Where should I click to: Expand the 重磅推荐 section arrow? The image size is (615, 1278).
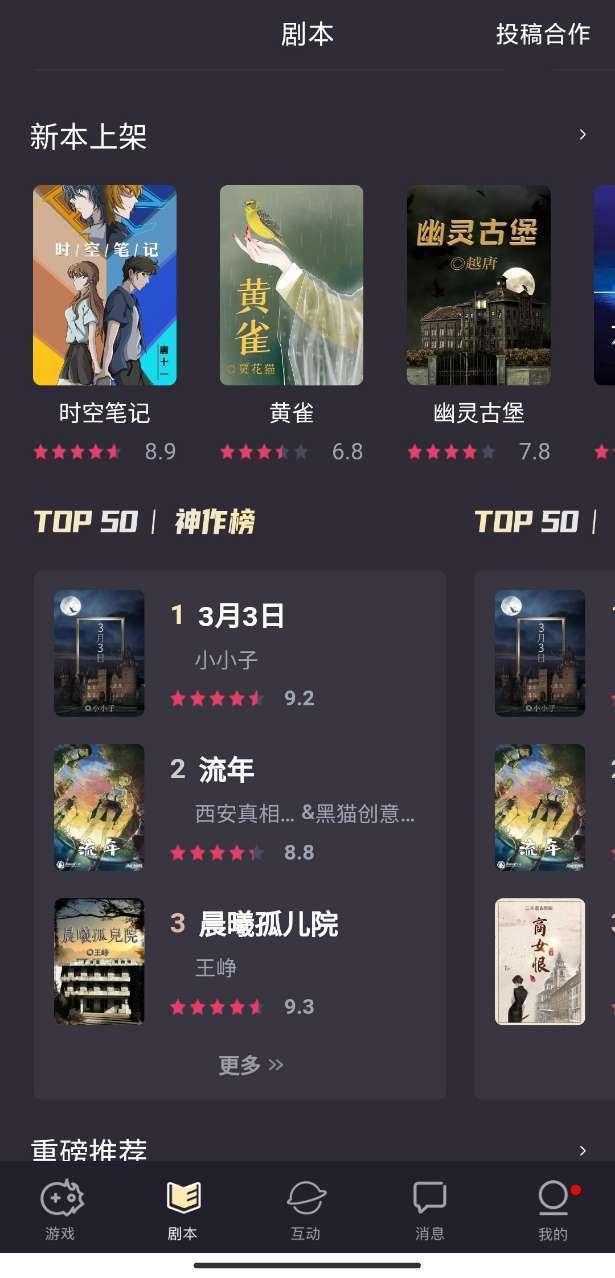coord(583,1151)
